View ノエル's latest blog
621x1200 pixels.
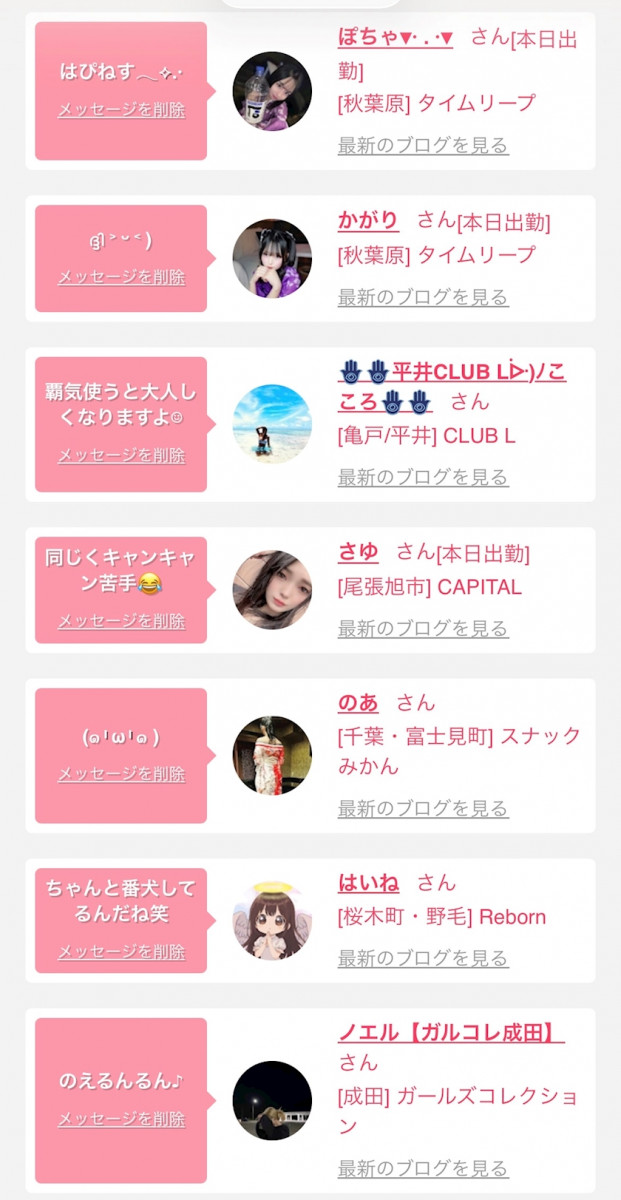(x=423, y=1168)
